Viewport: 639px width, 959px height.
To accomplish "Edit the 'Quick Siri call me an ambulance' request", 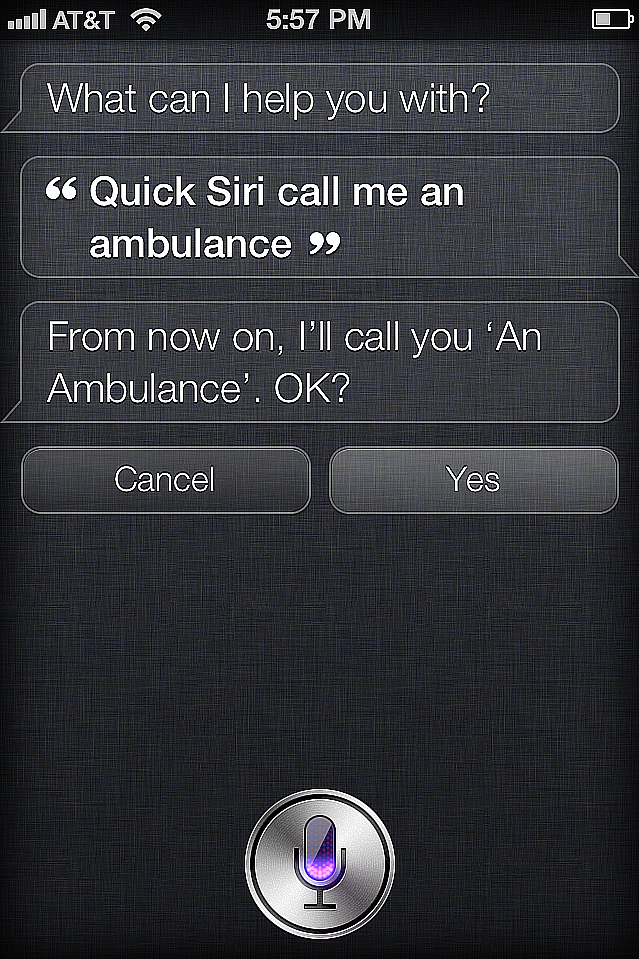I will [x=320, y=217].
